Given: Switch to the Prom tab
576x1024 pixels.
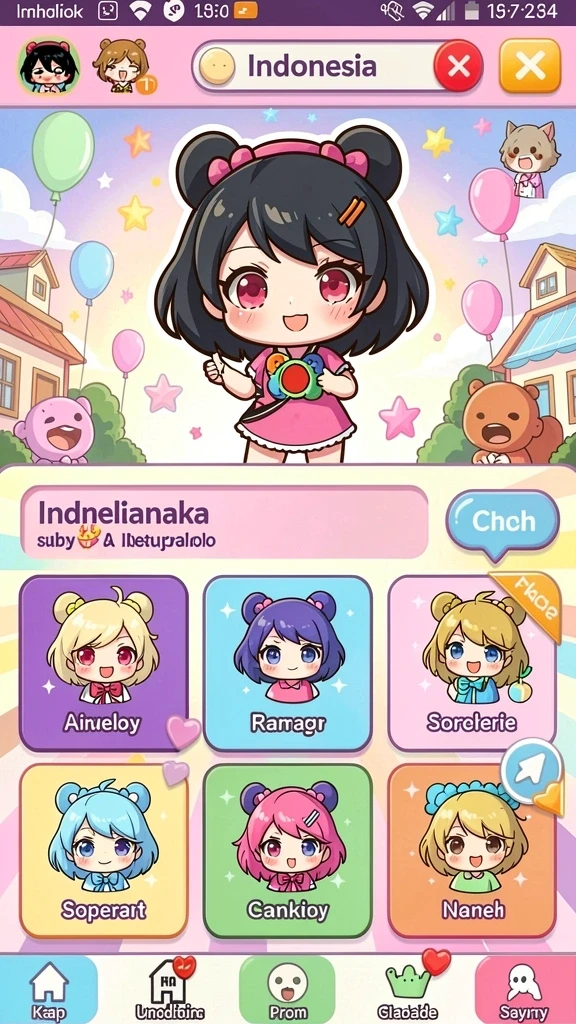Looking at the screenshot, I should point(287,989).
